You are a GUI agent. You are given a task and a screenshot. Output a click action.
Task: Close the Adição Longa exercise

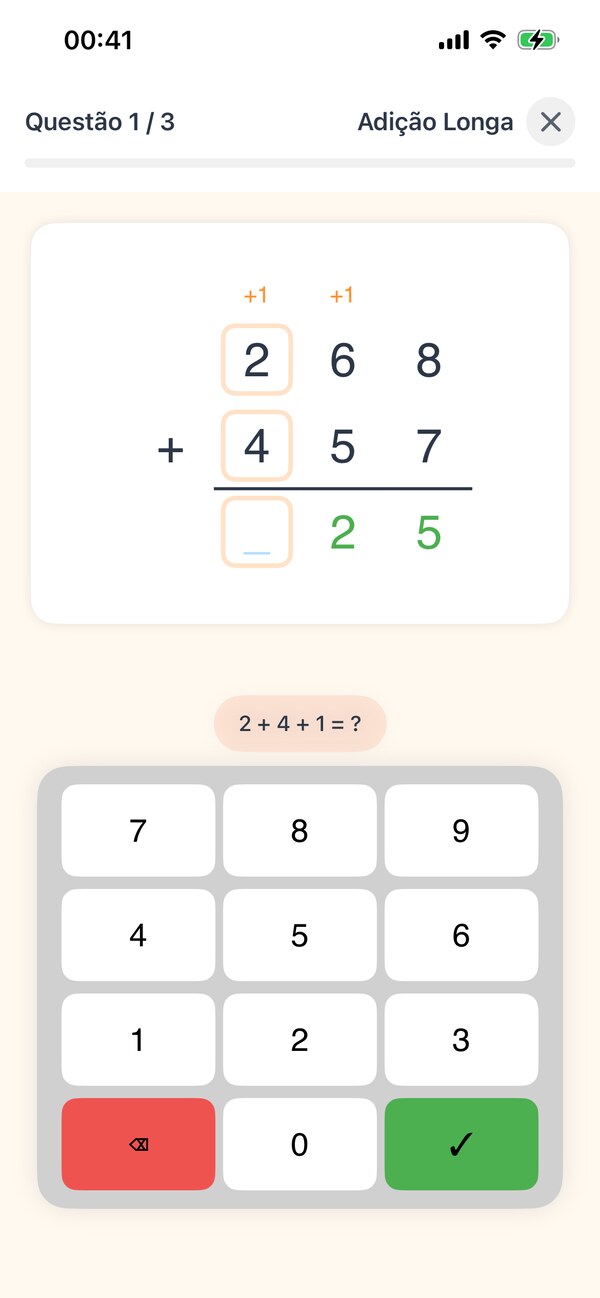pos(551,122)
